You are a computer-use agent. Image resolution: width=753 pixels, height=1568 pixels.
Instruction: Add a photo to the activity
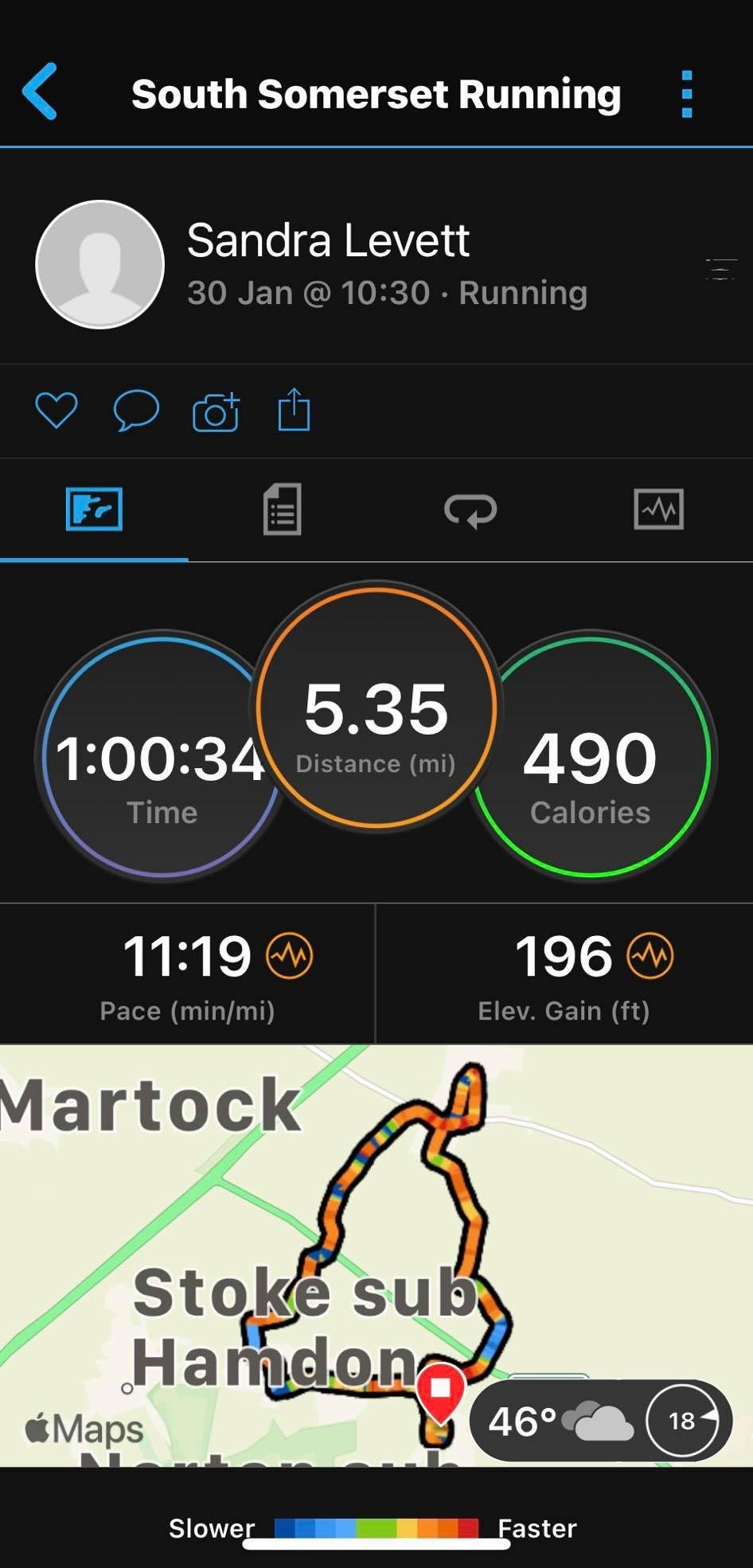point(216,412)
